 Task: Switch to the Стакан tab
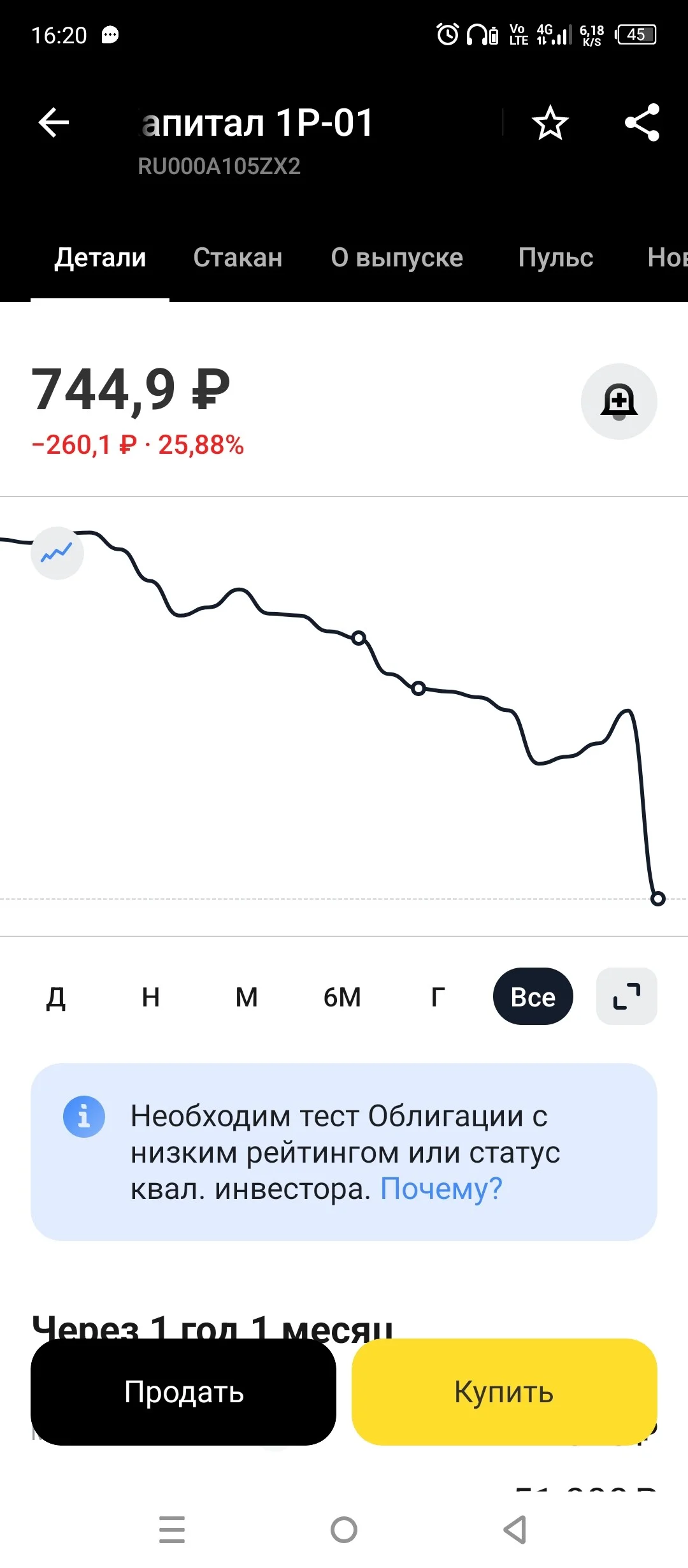point(238,258)
